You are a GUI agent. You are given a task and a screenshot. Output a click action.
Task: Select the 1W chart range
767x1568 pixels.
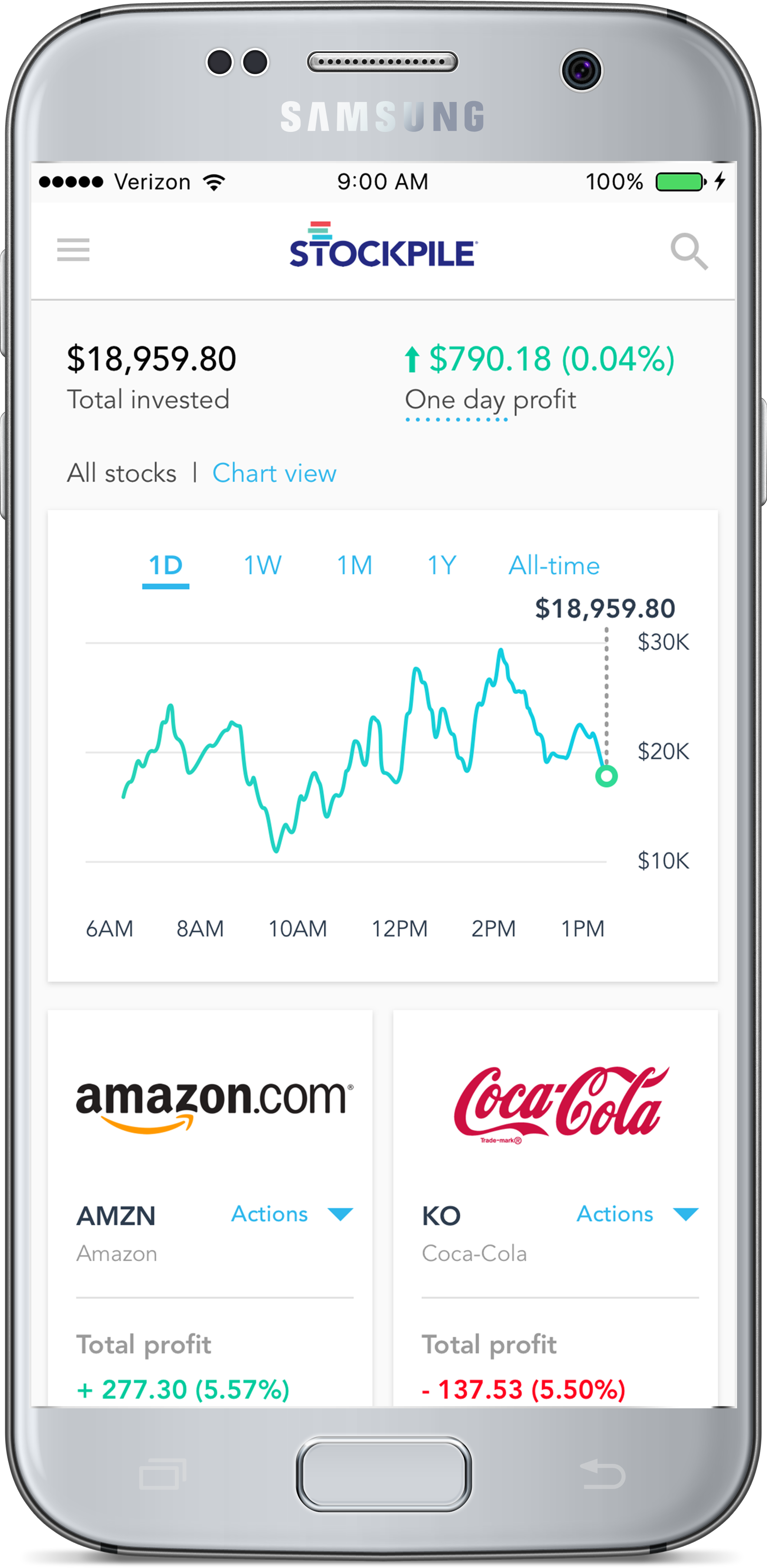(263, 566)
